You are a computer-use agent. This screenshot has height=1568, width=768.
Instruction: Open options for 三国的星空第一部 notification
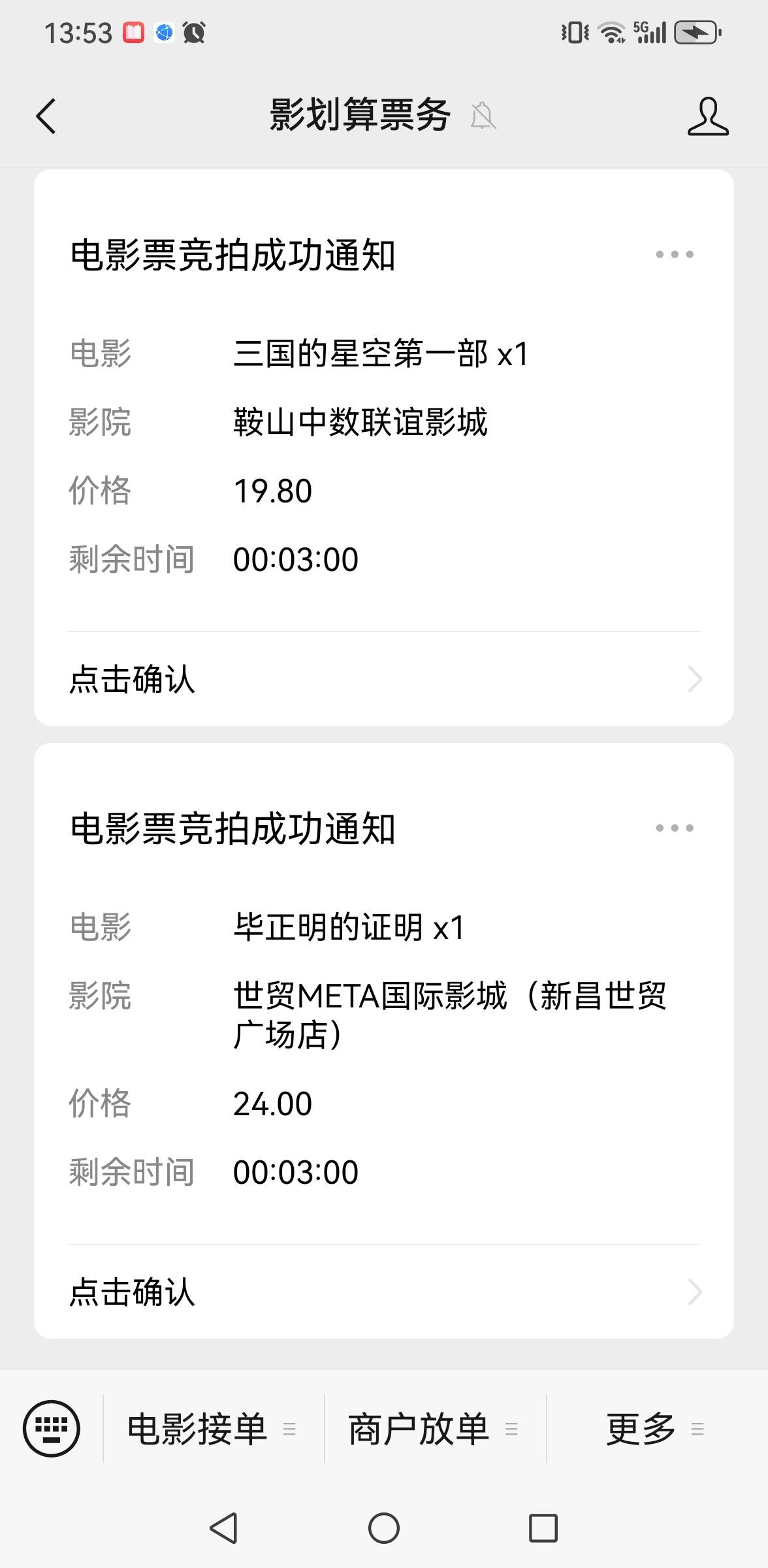[x=675, y=254]
